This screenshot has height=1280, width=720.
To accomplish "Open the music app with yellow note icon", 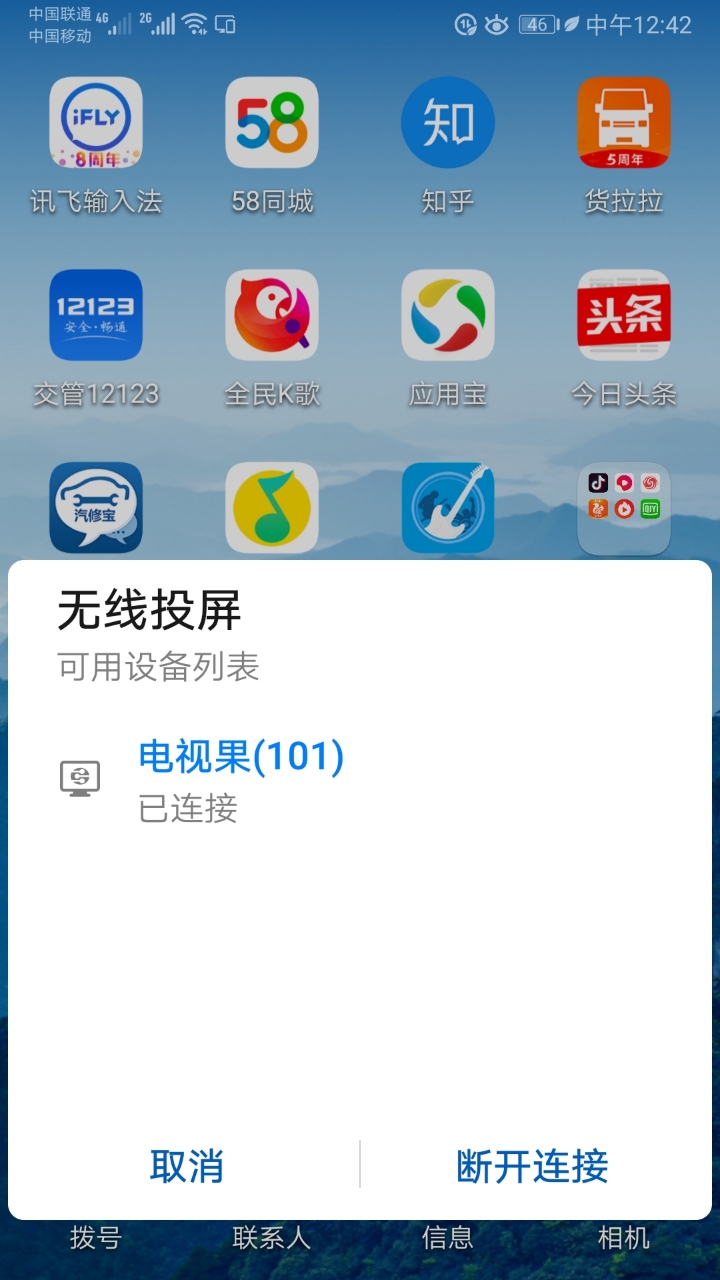I will [272, 507].
